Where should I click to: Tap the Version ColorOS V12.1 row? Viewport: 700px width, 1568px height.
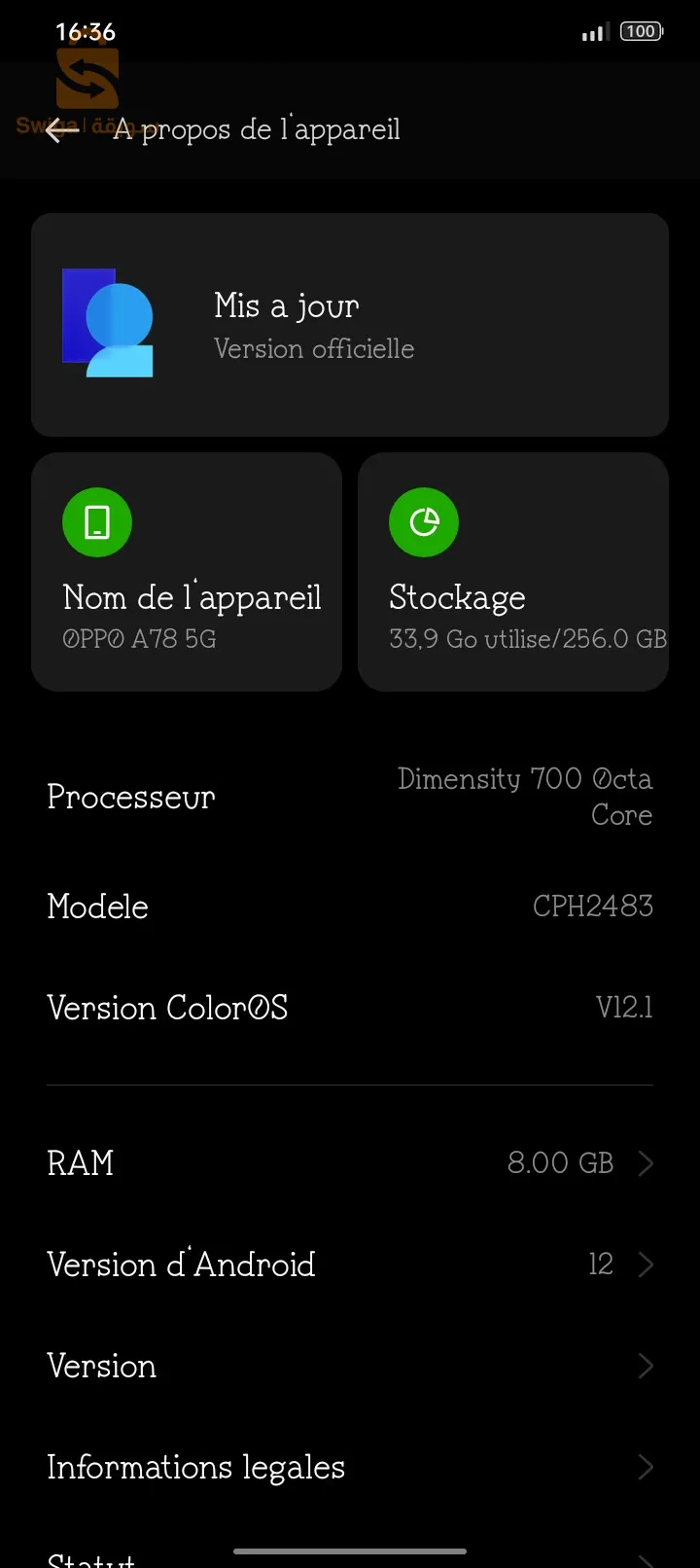coord(350,1008)
